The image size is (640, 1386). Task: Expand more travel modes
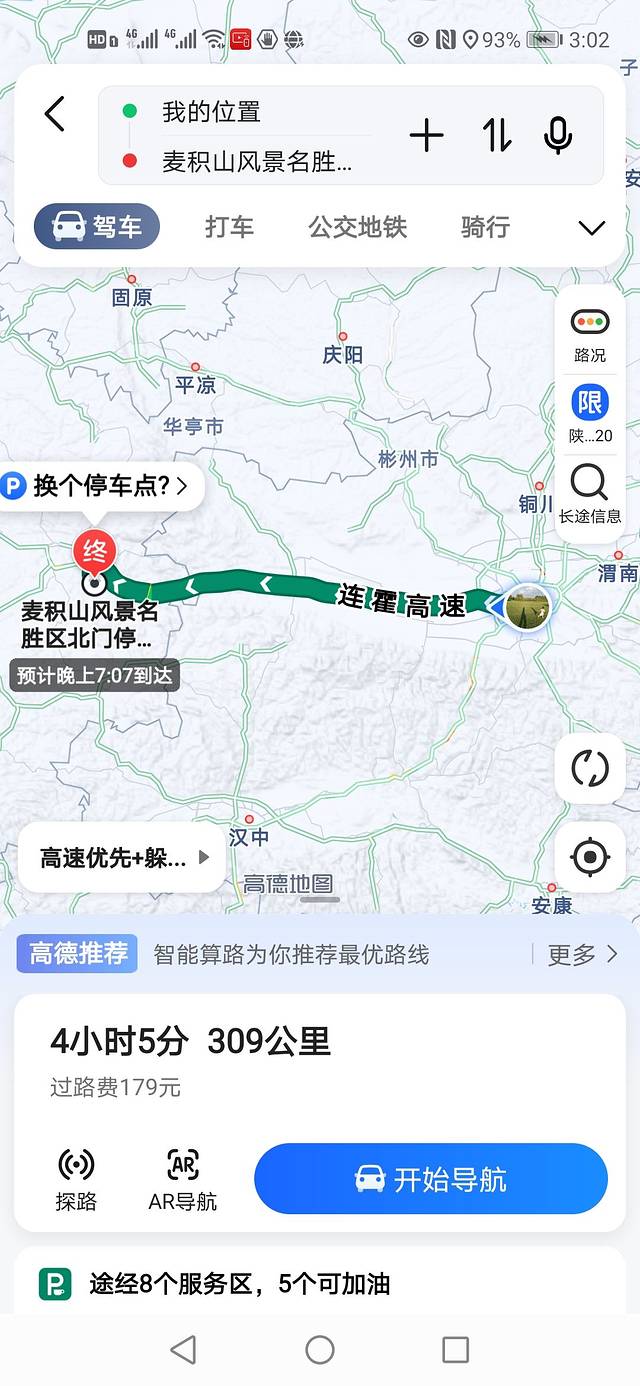point(592,228)
